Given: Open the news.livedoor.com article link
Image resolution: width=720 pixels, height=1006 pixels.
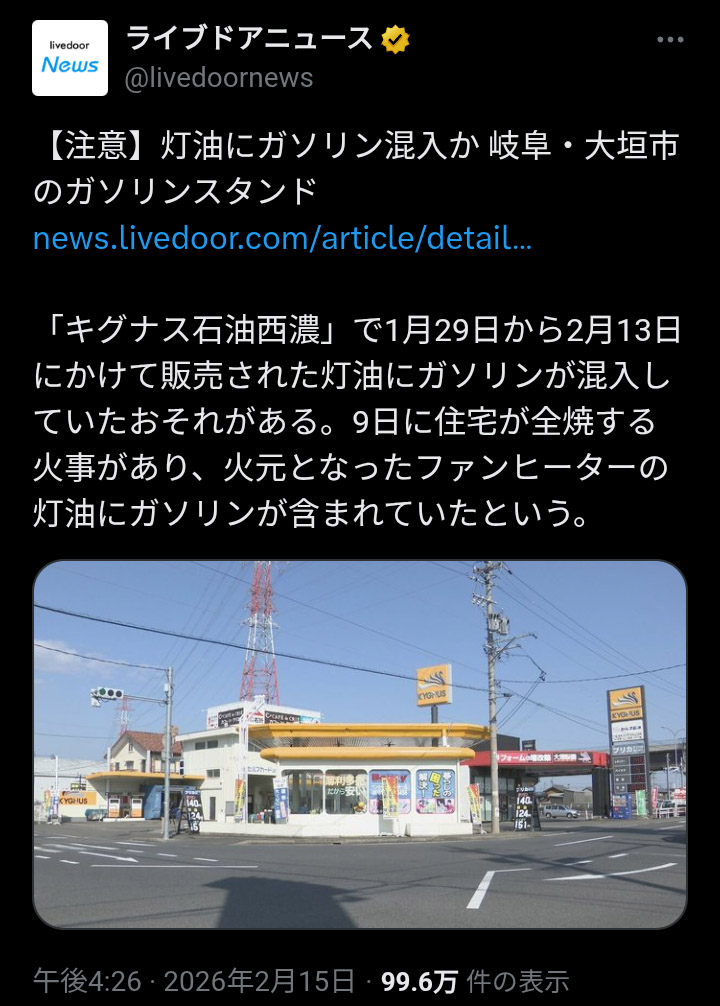Looking at the screenshot, I should [282, 239].
